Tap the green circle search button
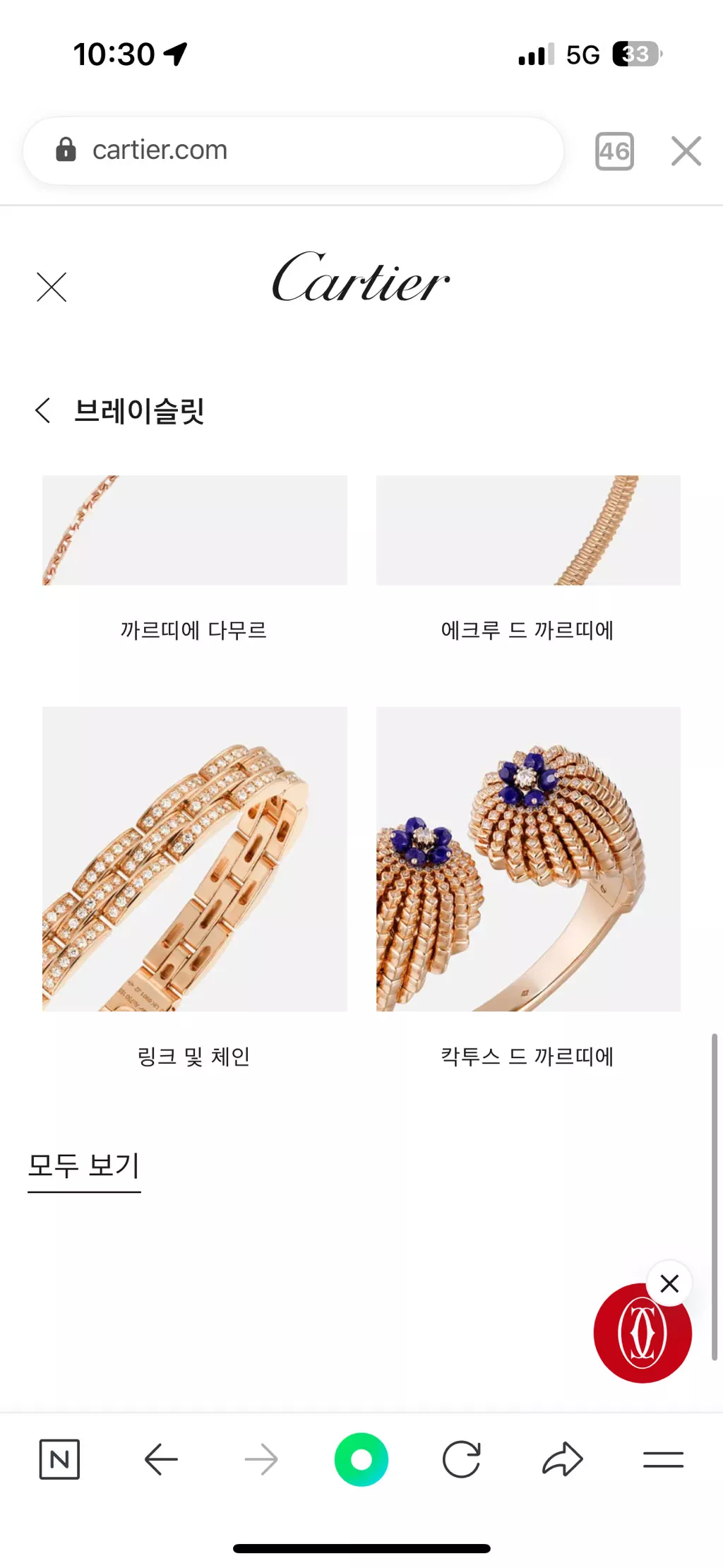Viewport: 723px width, 1568px height. pyautogui.click(x=361, y=1459)
